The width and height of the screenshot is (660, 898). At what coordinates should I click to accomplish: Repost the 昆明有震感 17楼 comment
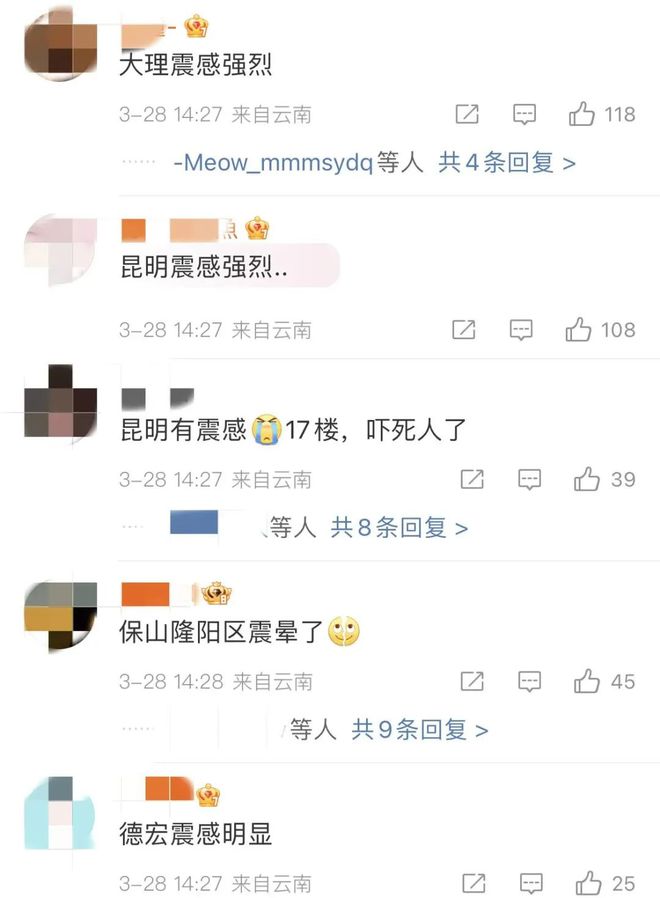pos(472,480)
